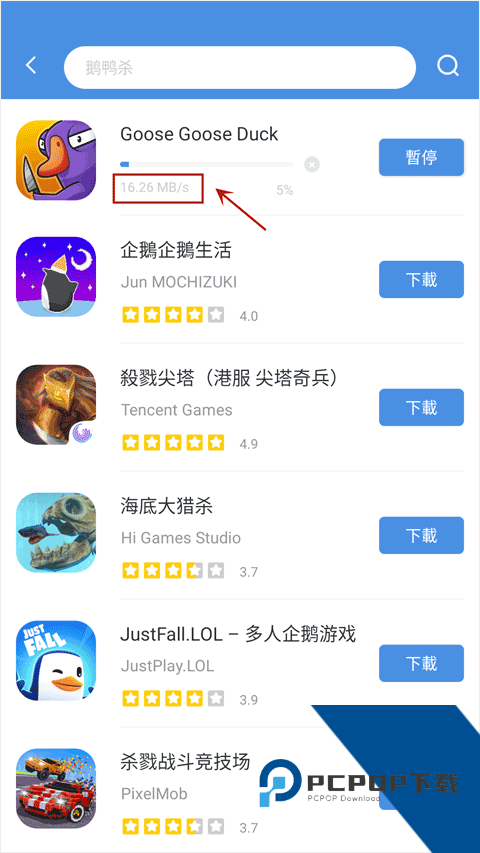The height and width of the screenshot is (853, 480).
Task: Download 企鵝企鵝生活
Action: pyautogui.click(x=421, y=280)
